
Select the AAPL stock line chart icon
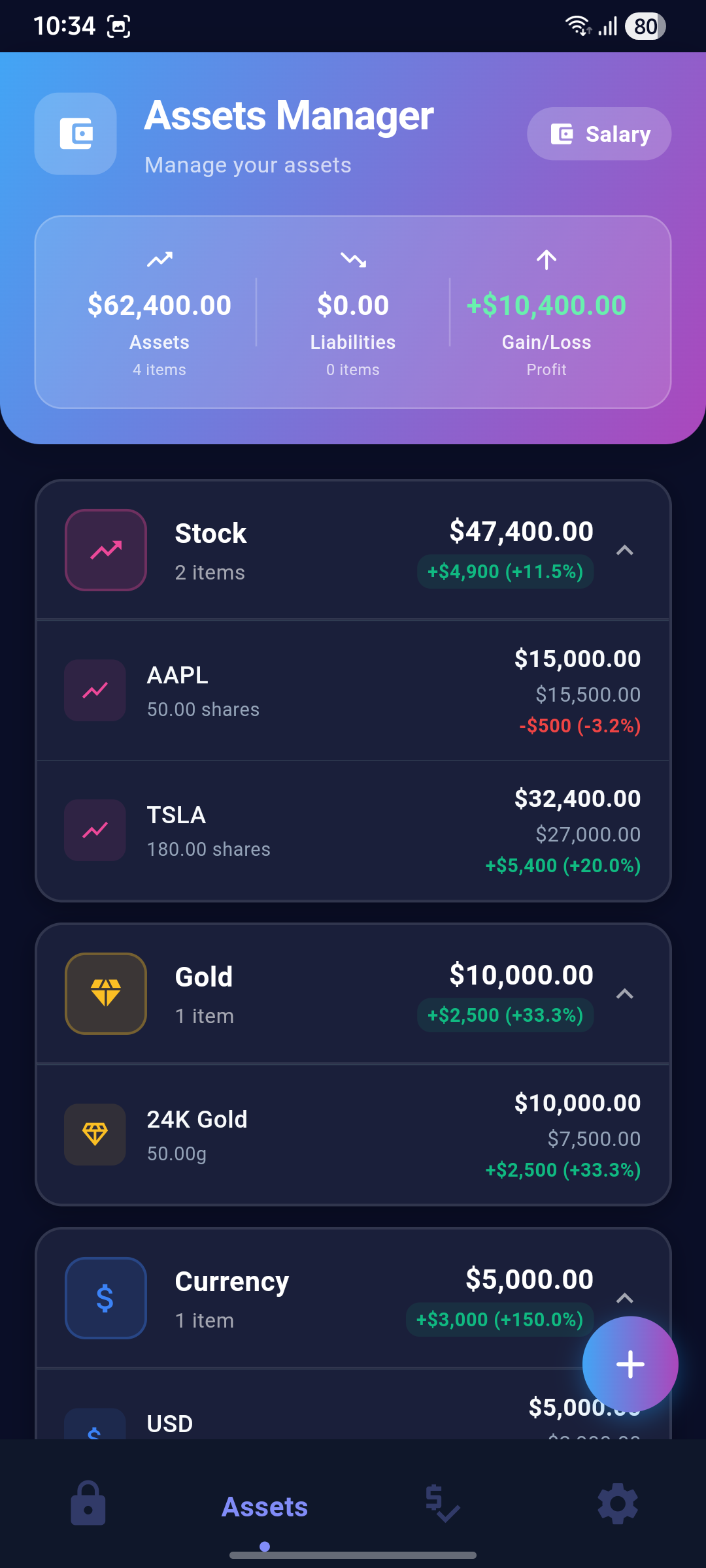coord(94,690)
